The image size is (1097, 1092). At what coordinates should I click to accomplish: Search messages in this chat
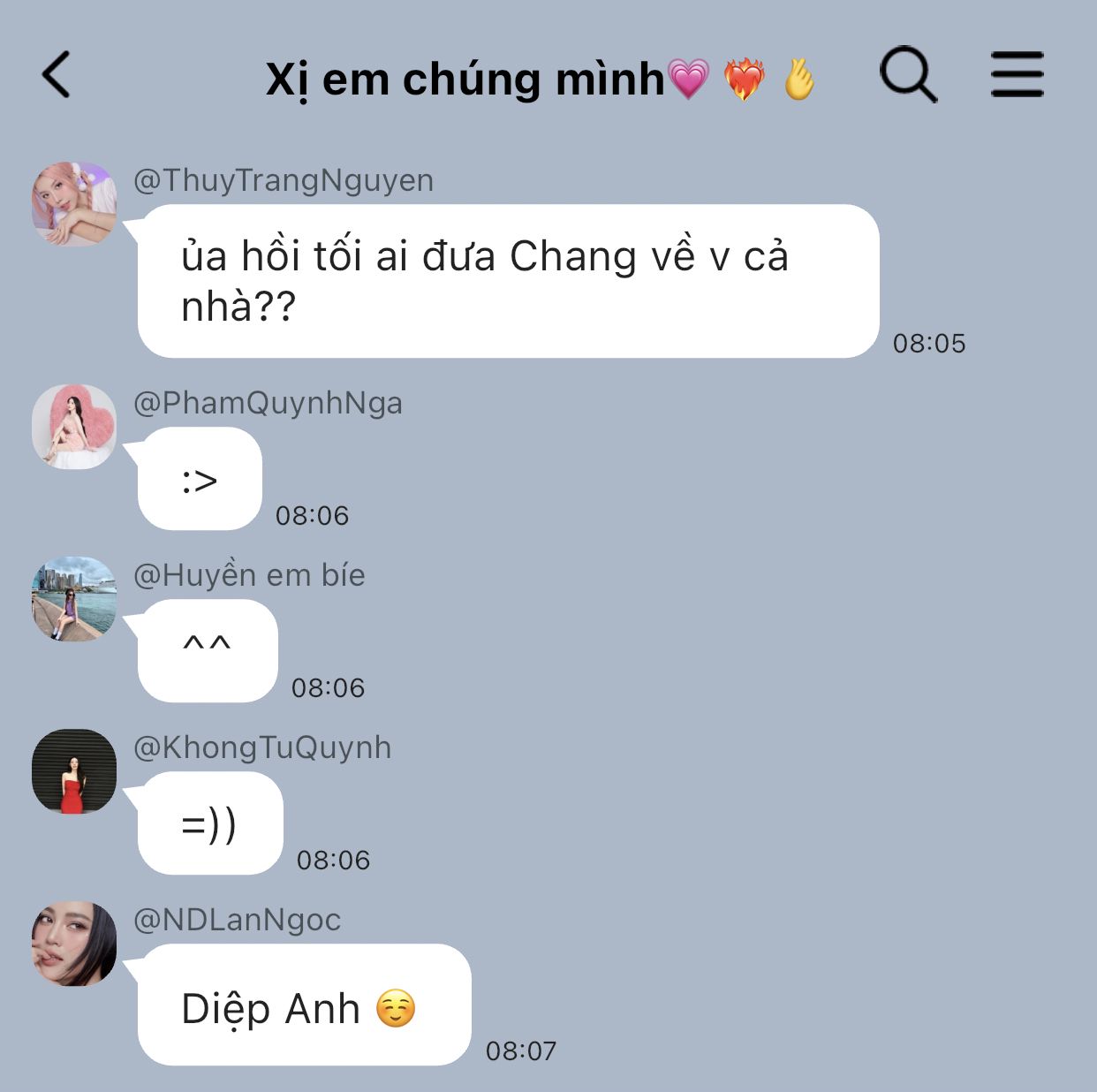tap(907, 75)
